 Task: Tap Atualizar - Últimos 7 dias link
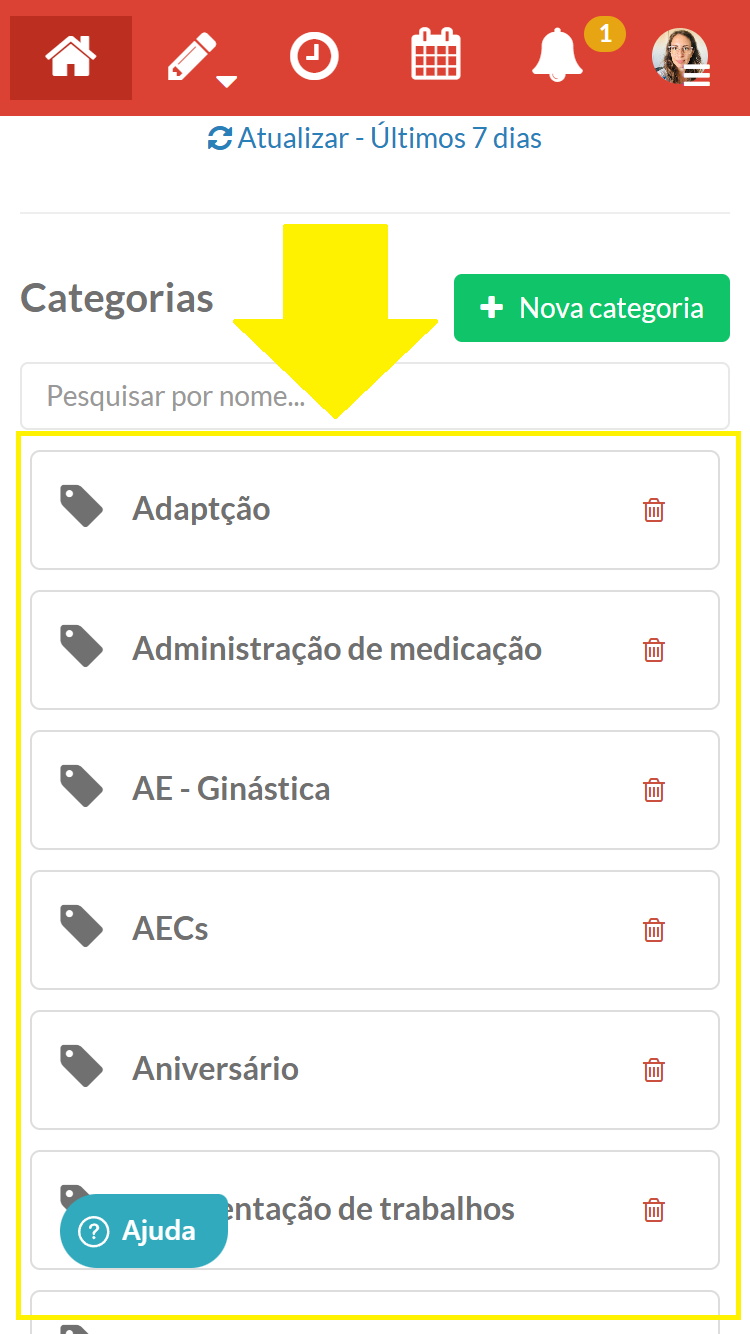375,138
